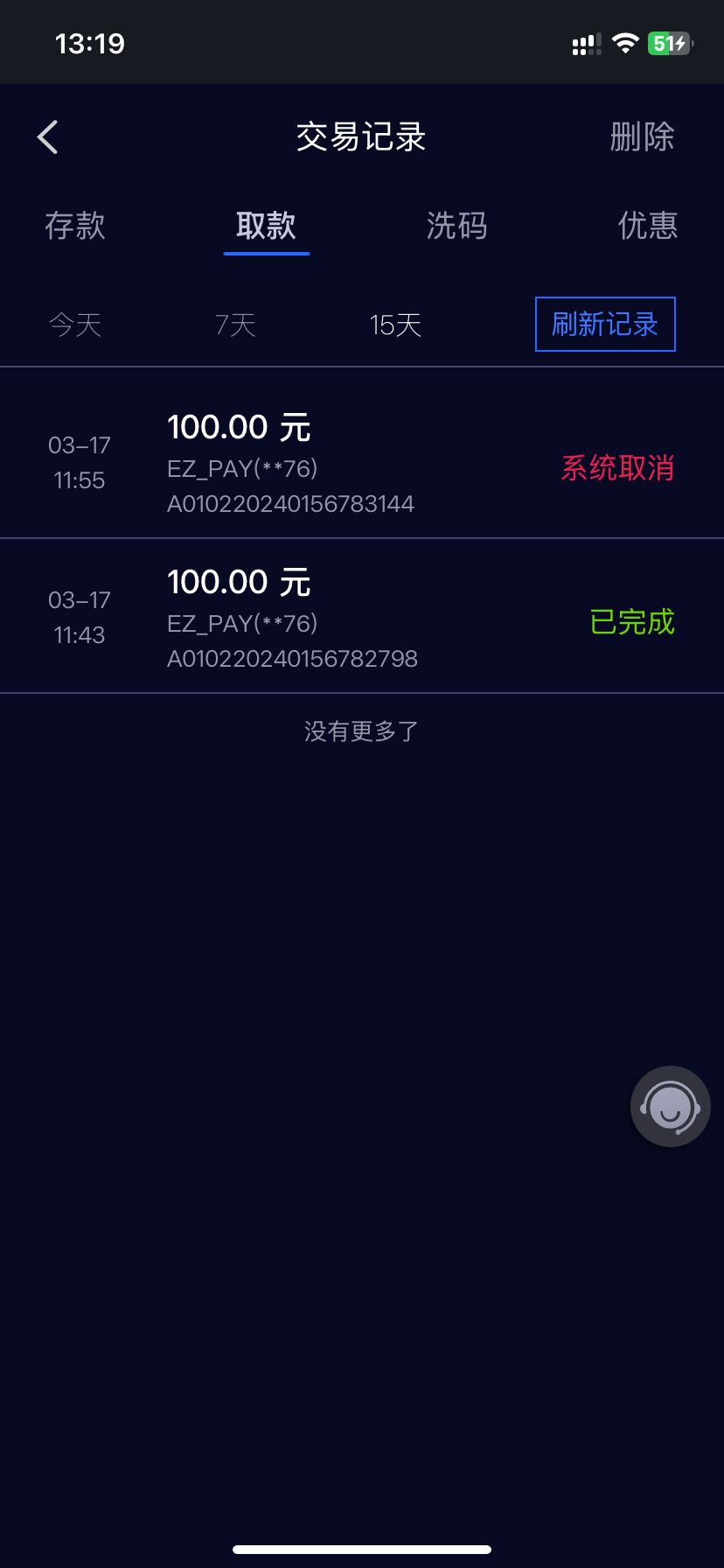Tap 删除 to delete records

tap(642, 137)
